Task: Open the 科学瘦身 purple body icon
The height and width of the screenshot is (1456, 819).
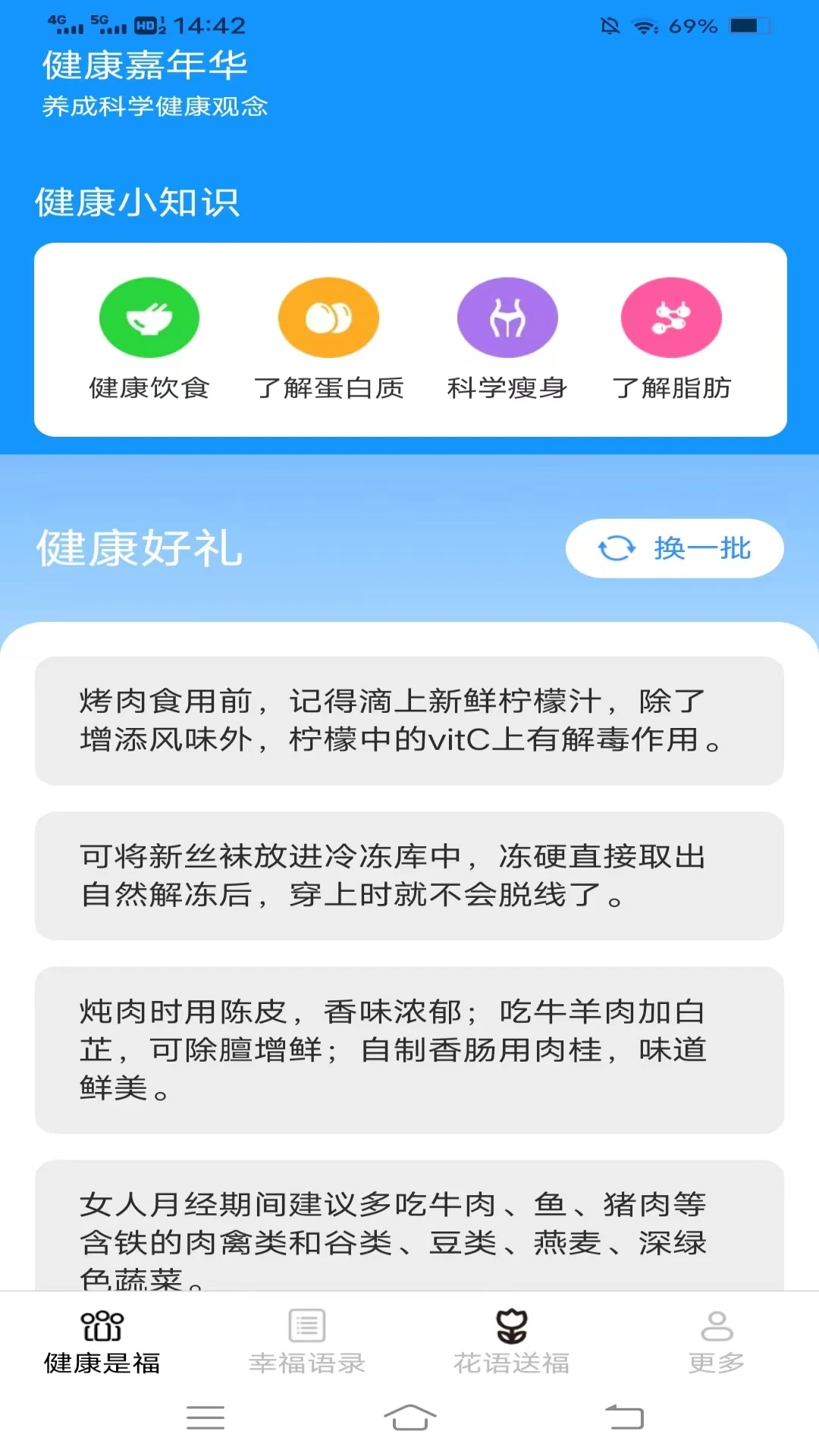Action: (x=507, y=316)
